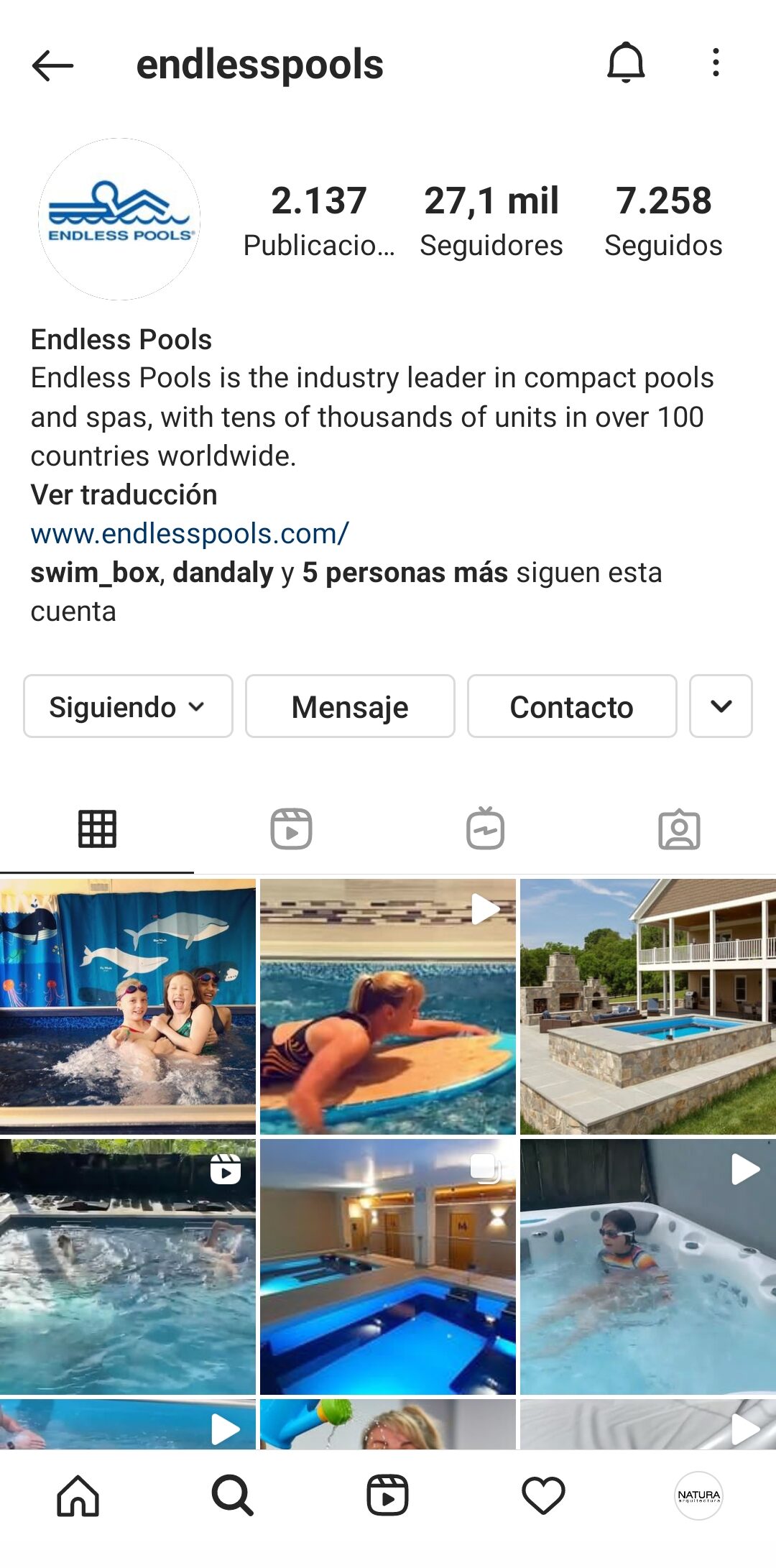Open the activity heart tab
776x1568 pixels.
pos(543,1495)
